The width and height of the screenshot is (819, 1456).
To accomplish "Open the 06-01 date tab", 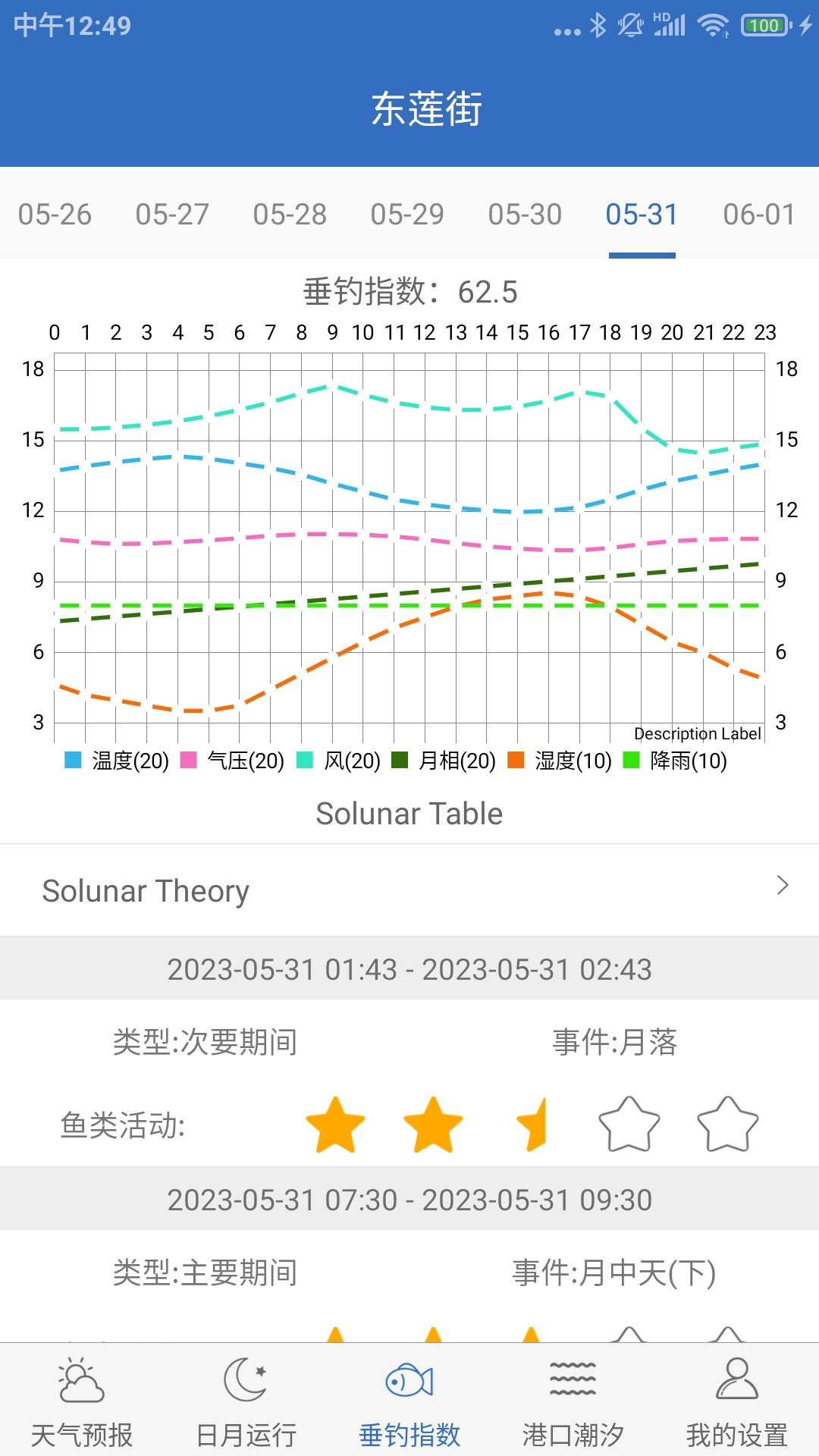I will [759, 215].
